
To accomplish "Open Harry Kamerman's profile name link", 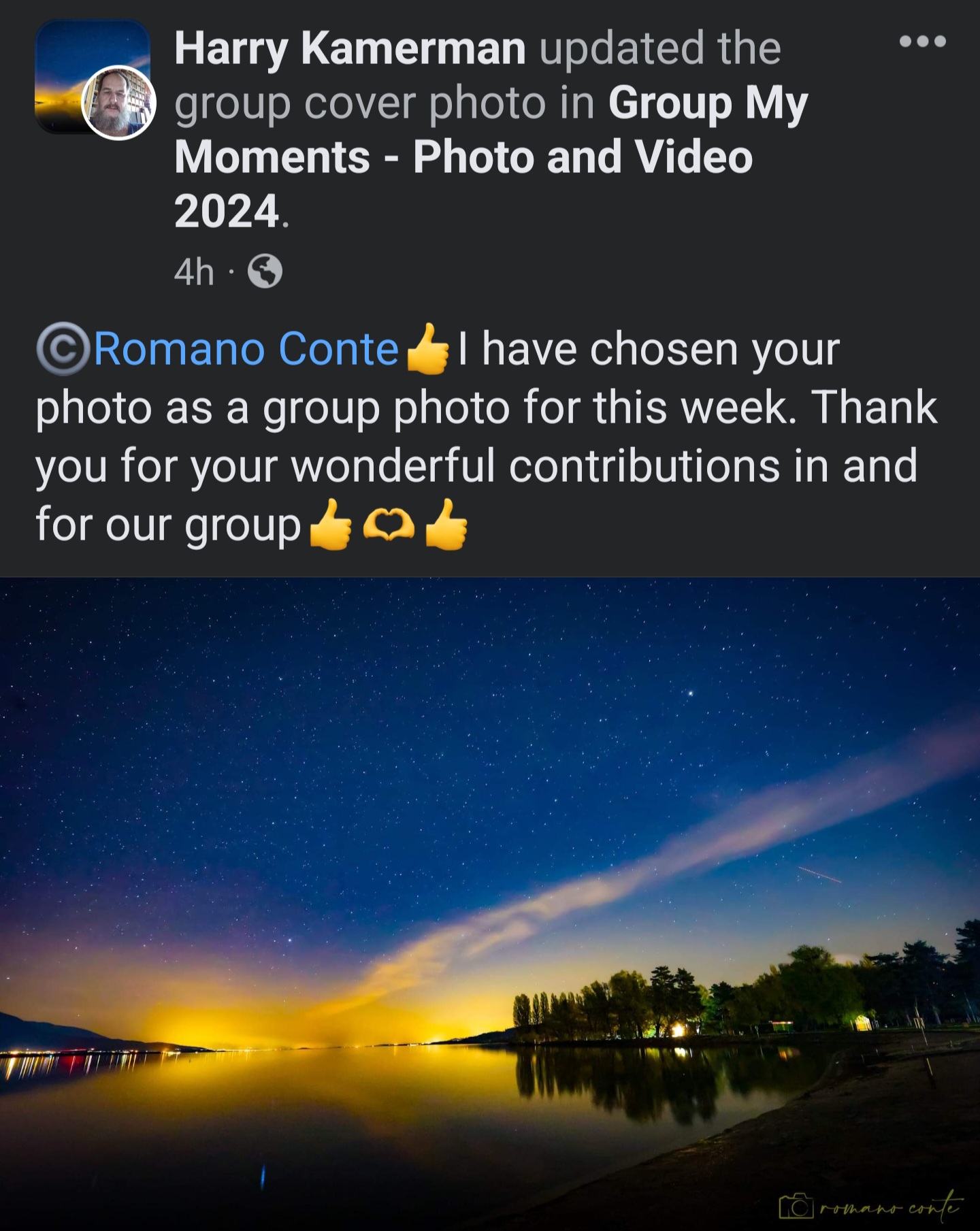I will pyautogui.click(x=350, y=49).
